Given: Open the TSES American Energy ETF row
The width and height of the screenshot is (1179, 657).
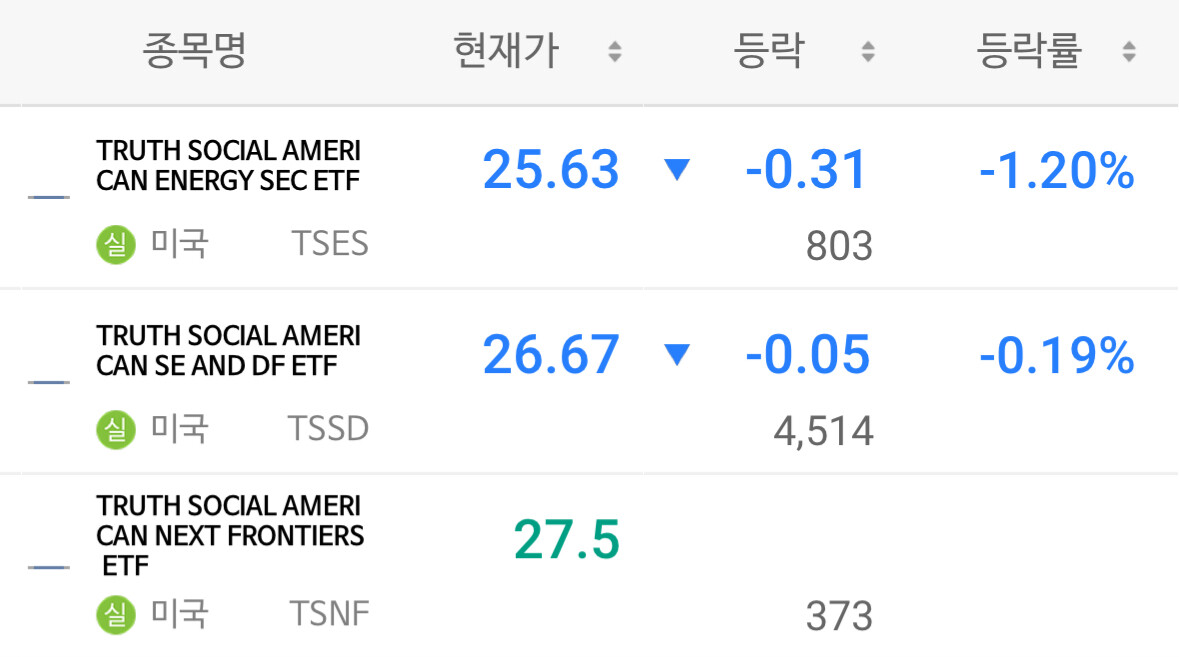Looking at the screenshot, I should pyautogui.click(x=590, y=198).
